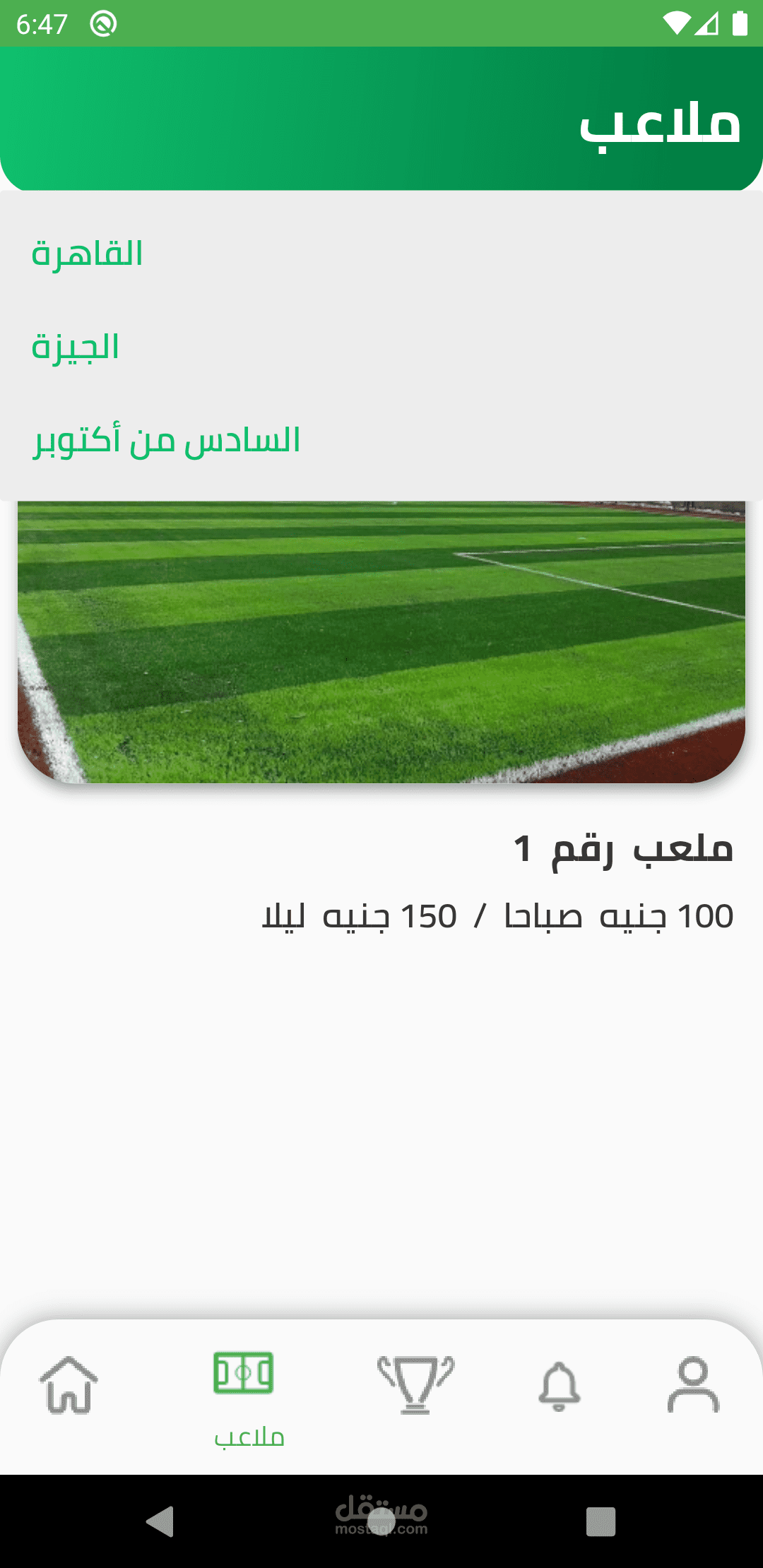This screenshot has height=1568, width=763.
Task: Pick السادس من أكتوبر option
Action: [381, 440]
